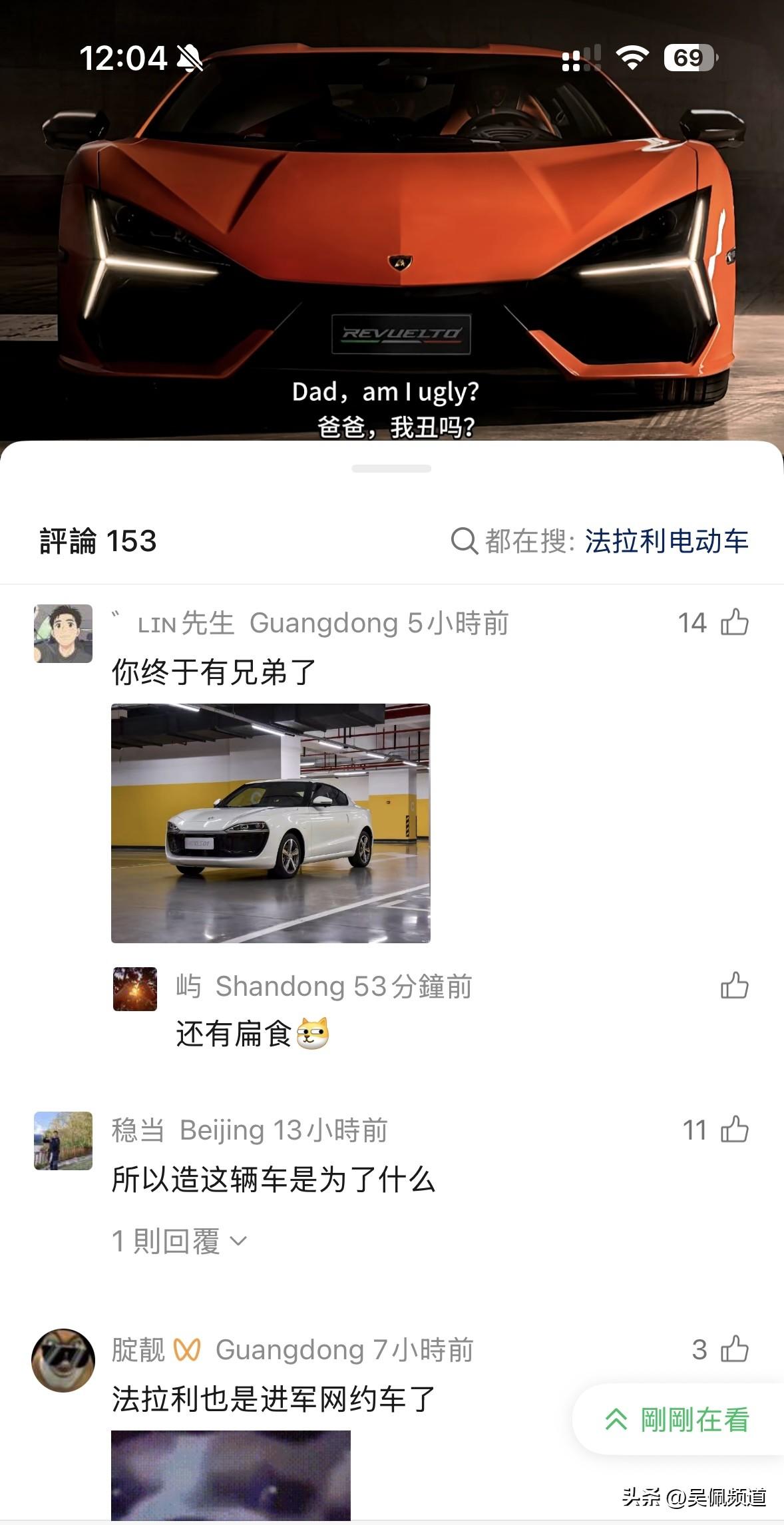The height and width of the screenshot is (1525, 784).
Task: Open 稳当's profile avatar
Action: coord(63,1141)
